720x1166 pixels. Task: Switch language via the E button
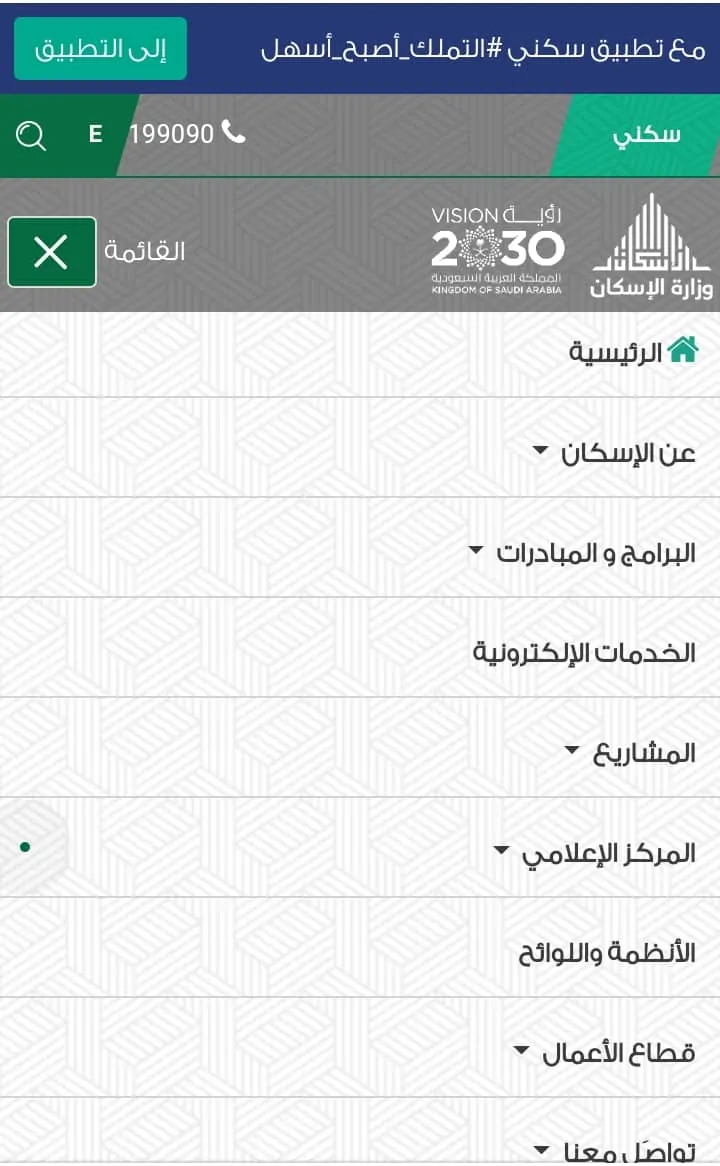click(x=95, y=134)
